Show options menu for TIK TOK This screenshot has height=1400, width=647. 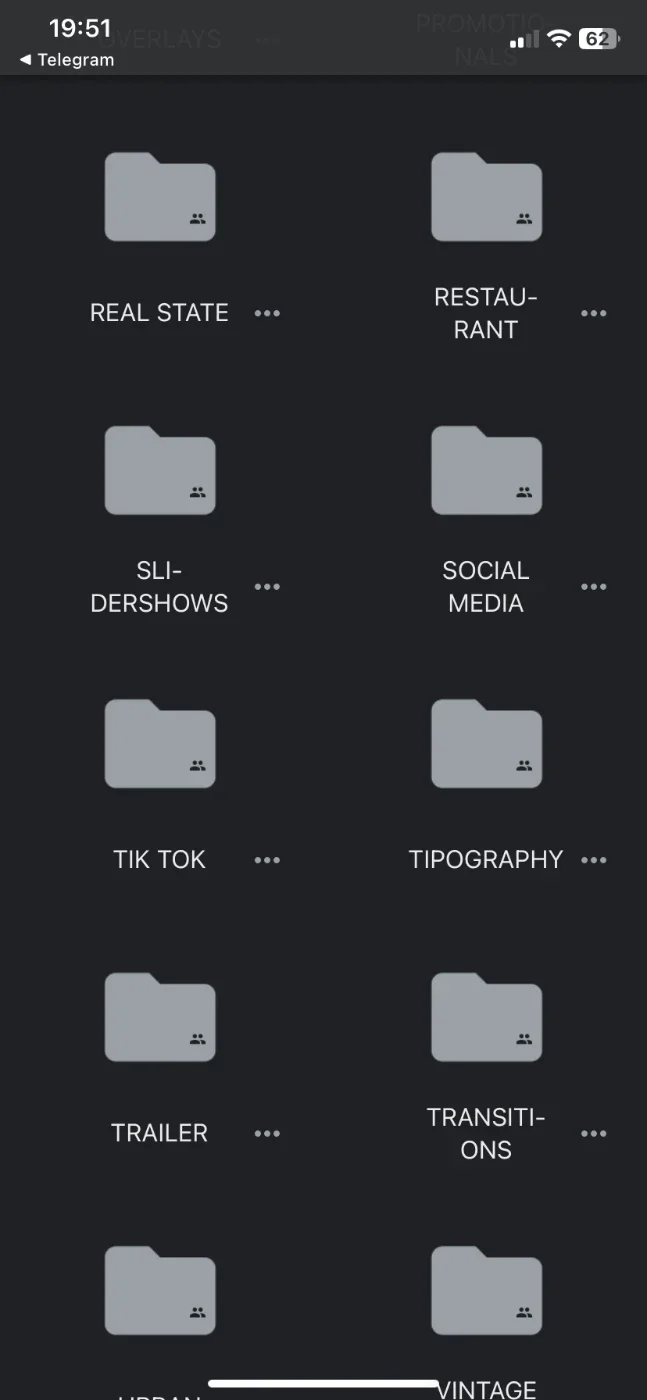267,860
